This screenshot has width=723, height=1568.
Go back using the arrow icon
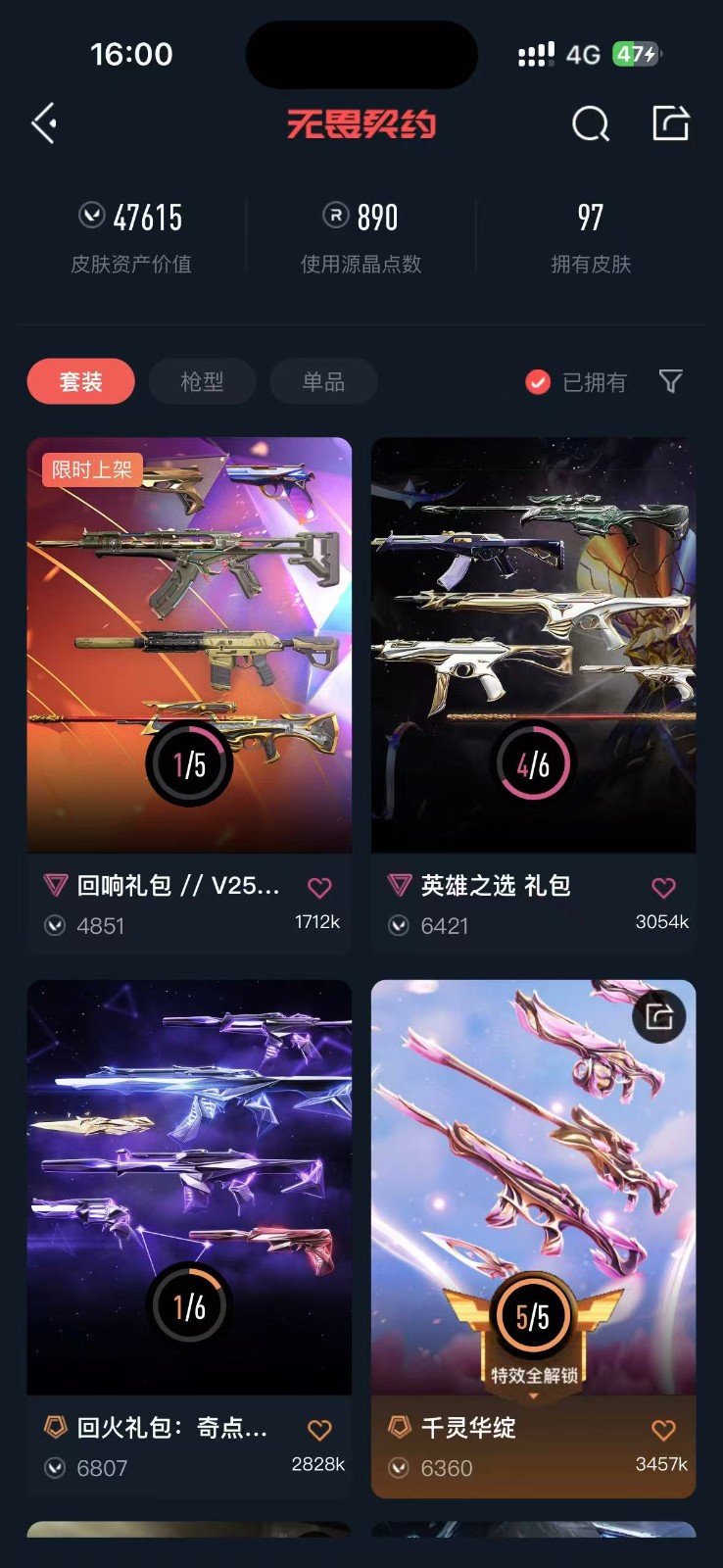point(45,124)
